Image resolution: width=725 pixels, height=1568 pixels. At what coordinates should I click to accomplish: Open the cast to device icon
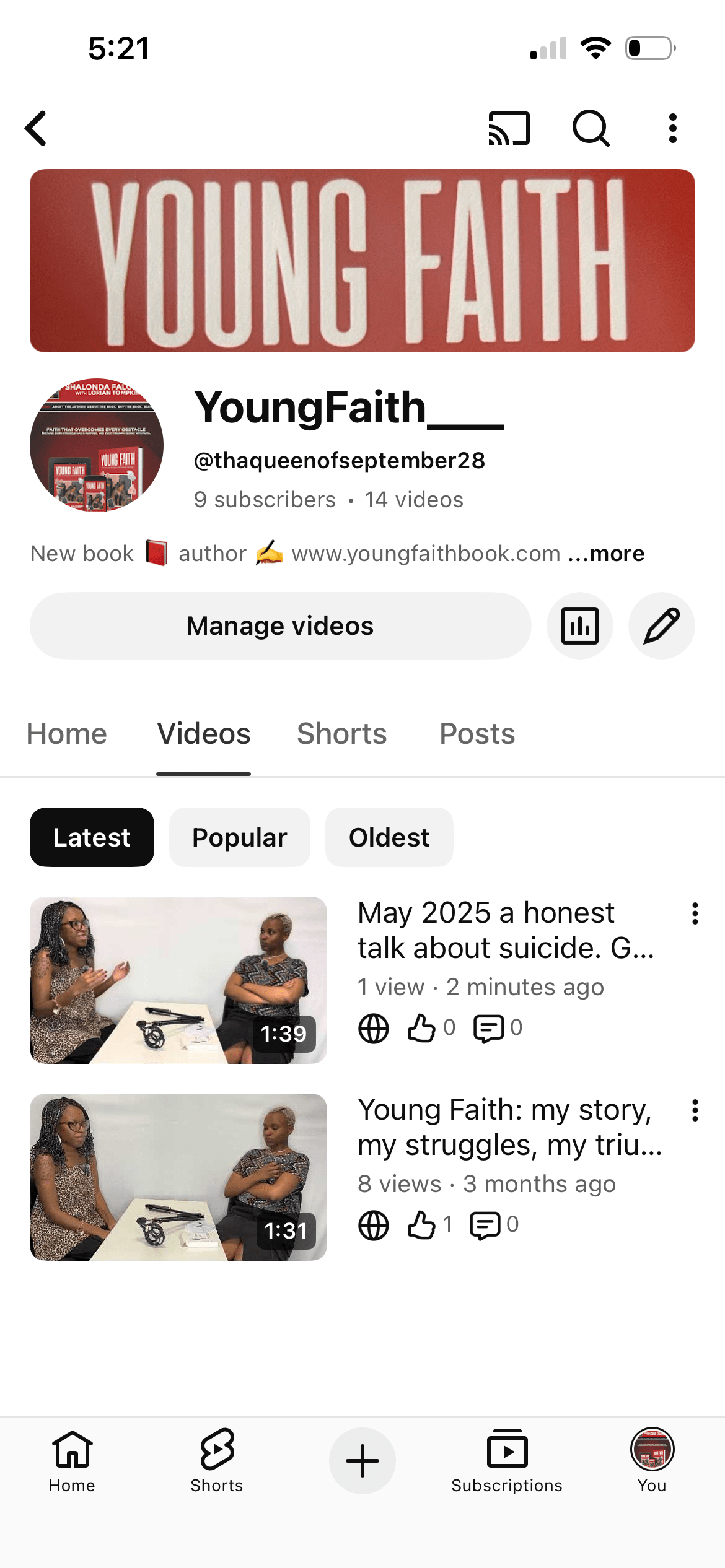coord(509,128)
